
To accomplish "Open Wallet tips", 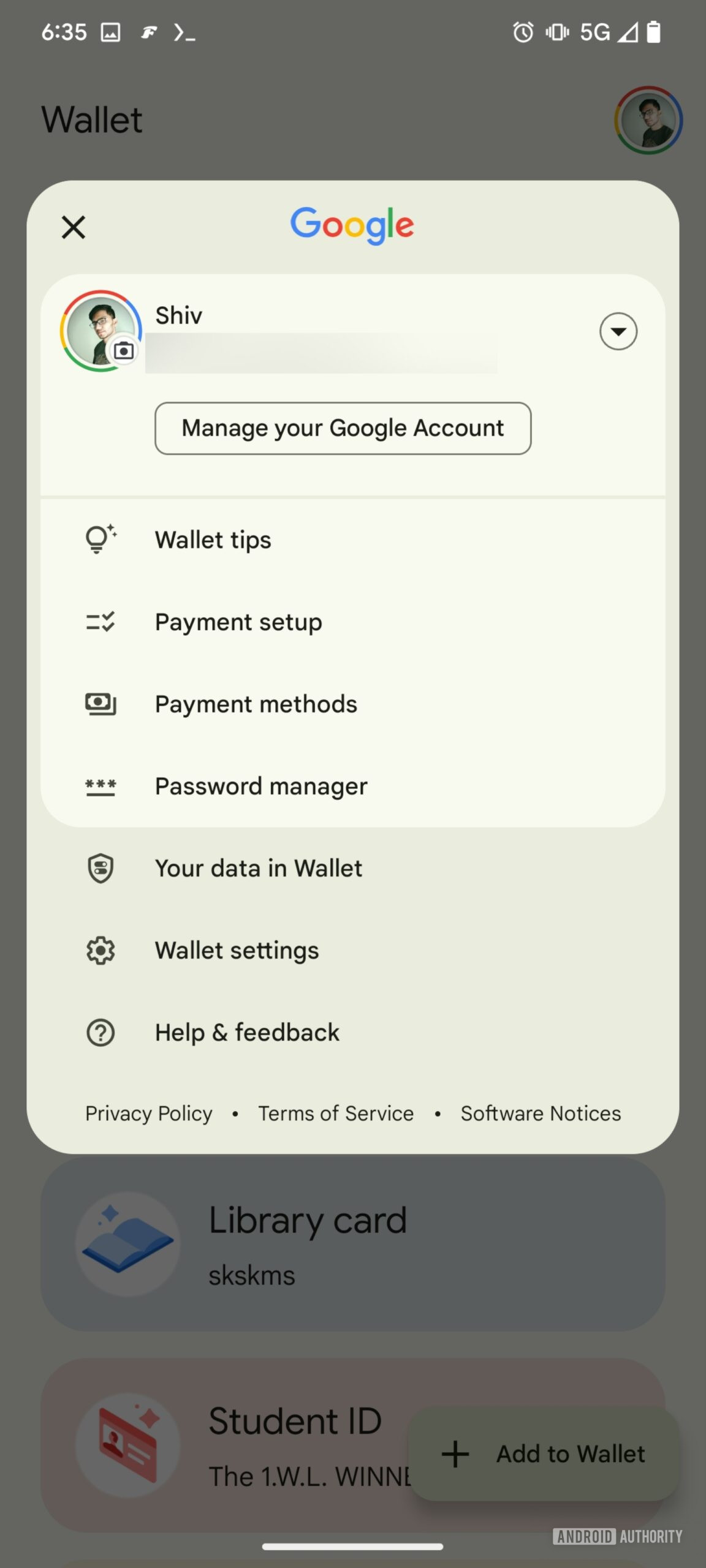I will click(x=213, y=540).
